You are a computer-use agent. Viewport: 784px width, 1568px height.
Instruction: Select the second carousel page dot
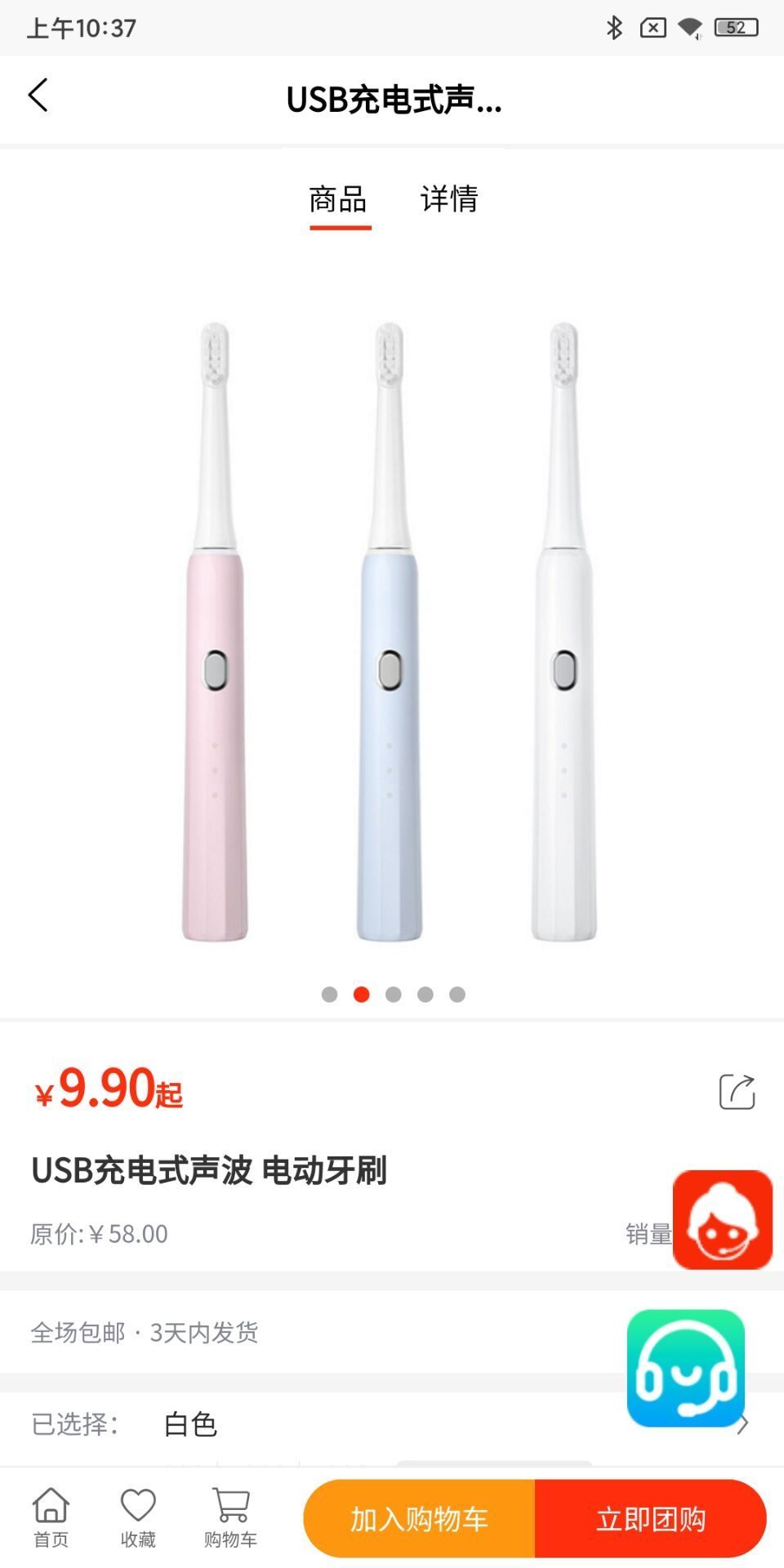click(x=362, y=996)
